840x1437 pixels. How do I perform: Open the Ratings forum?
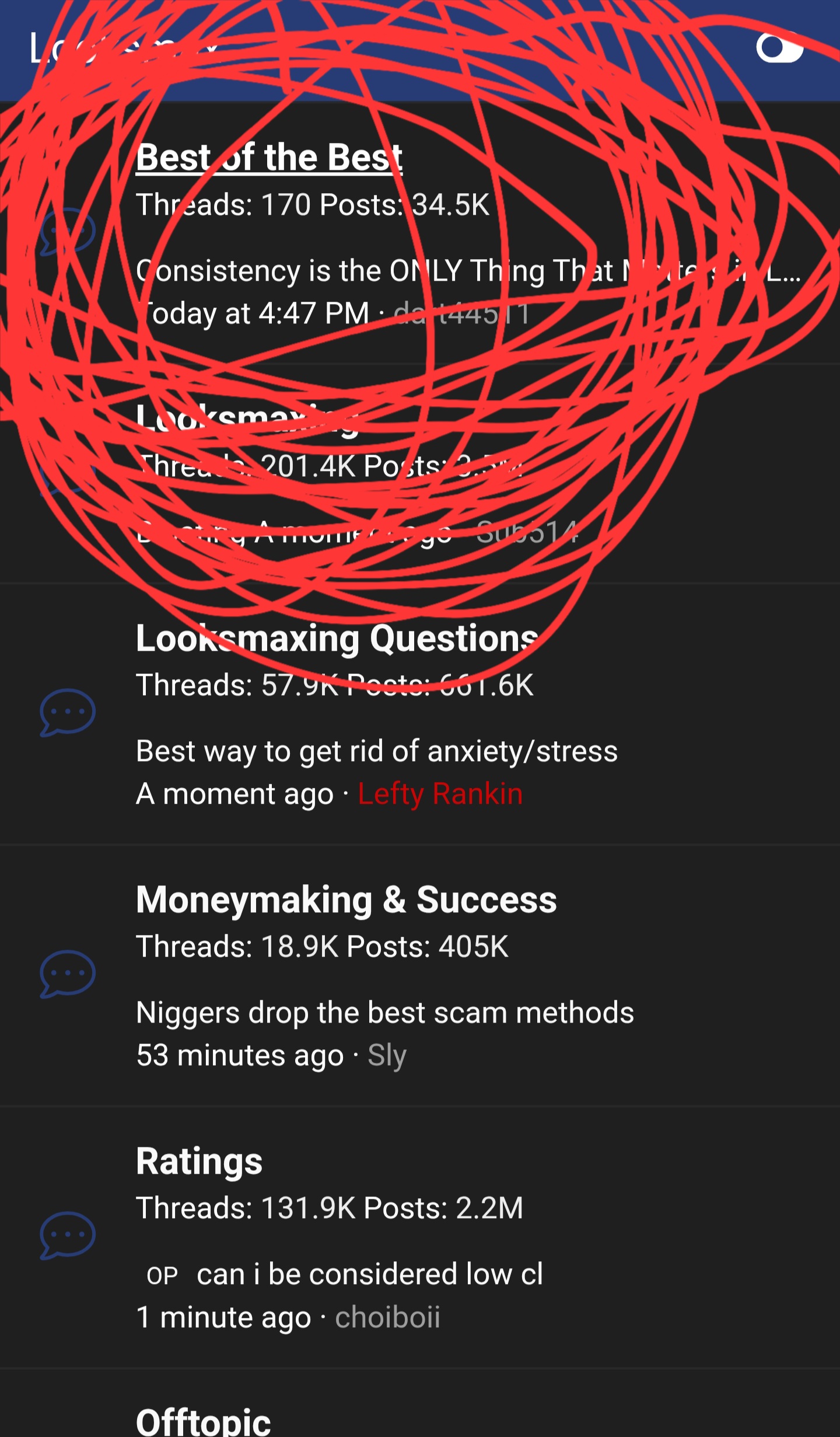pos(199,1161)
